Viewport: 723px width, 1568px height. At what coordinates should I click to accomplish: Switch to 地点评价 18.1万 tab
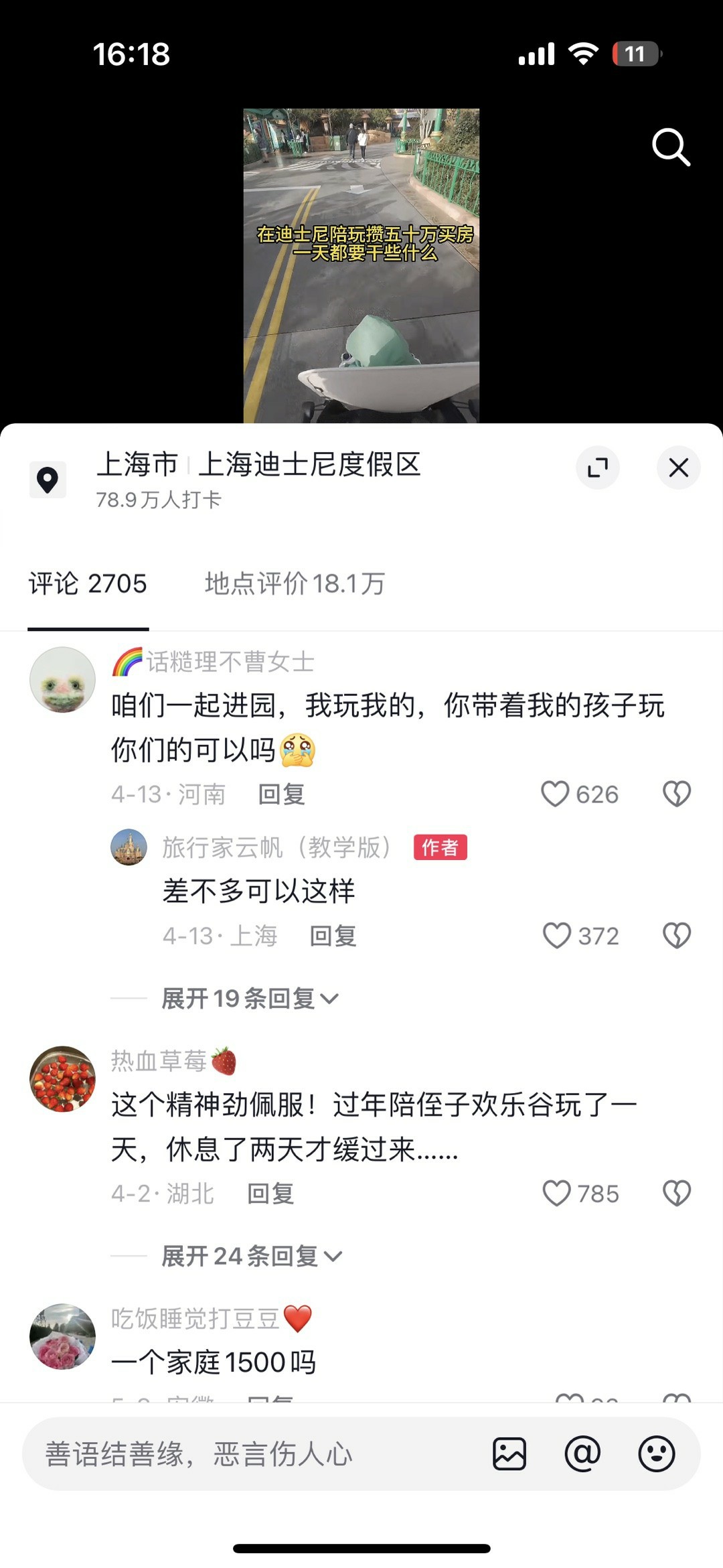pos(295,584)
